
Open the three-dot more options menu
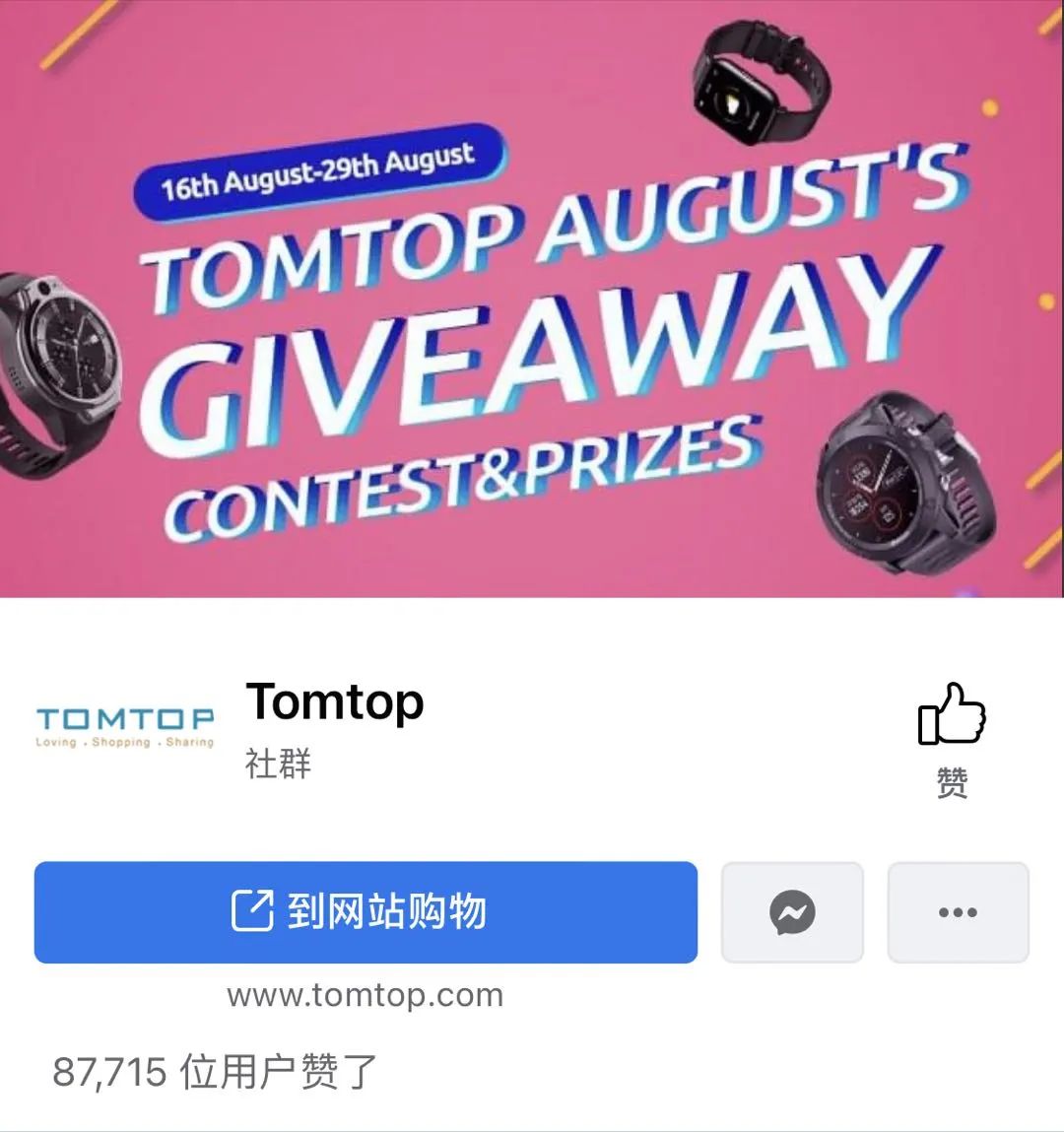pos(958,912)
